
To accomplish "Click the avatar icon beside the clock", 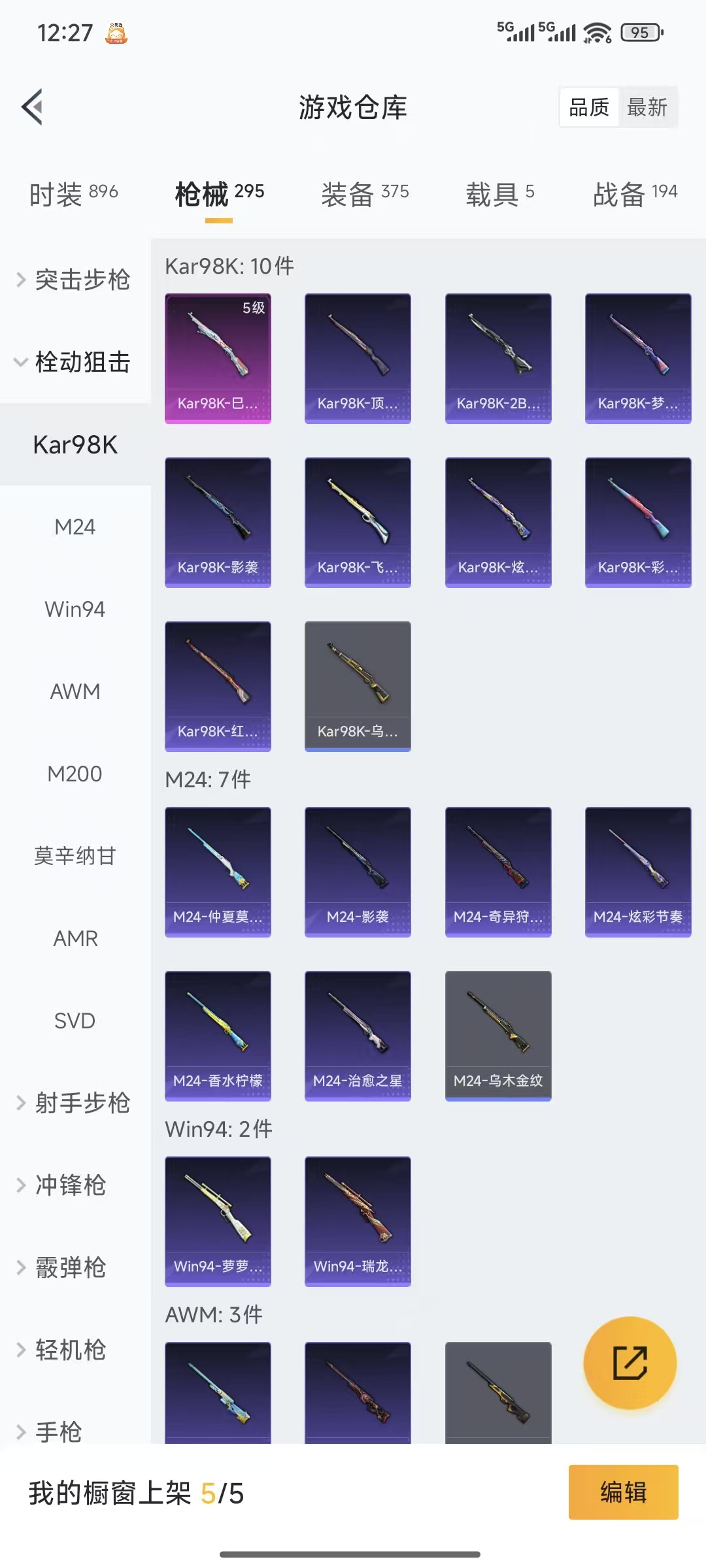I will click(114, 31).
